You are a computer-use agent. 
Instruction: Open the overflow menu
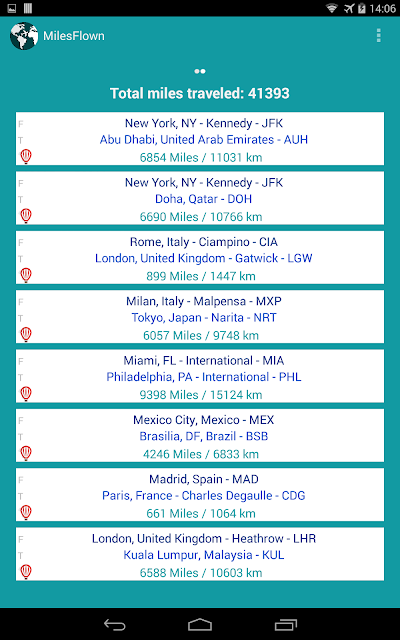(x=379, y=36)
